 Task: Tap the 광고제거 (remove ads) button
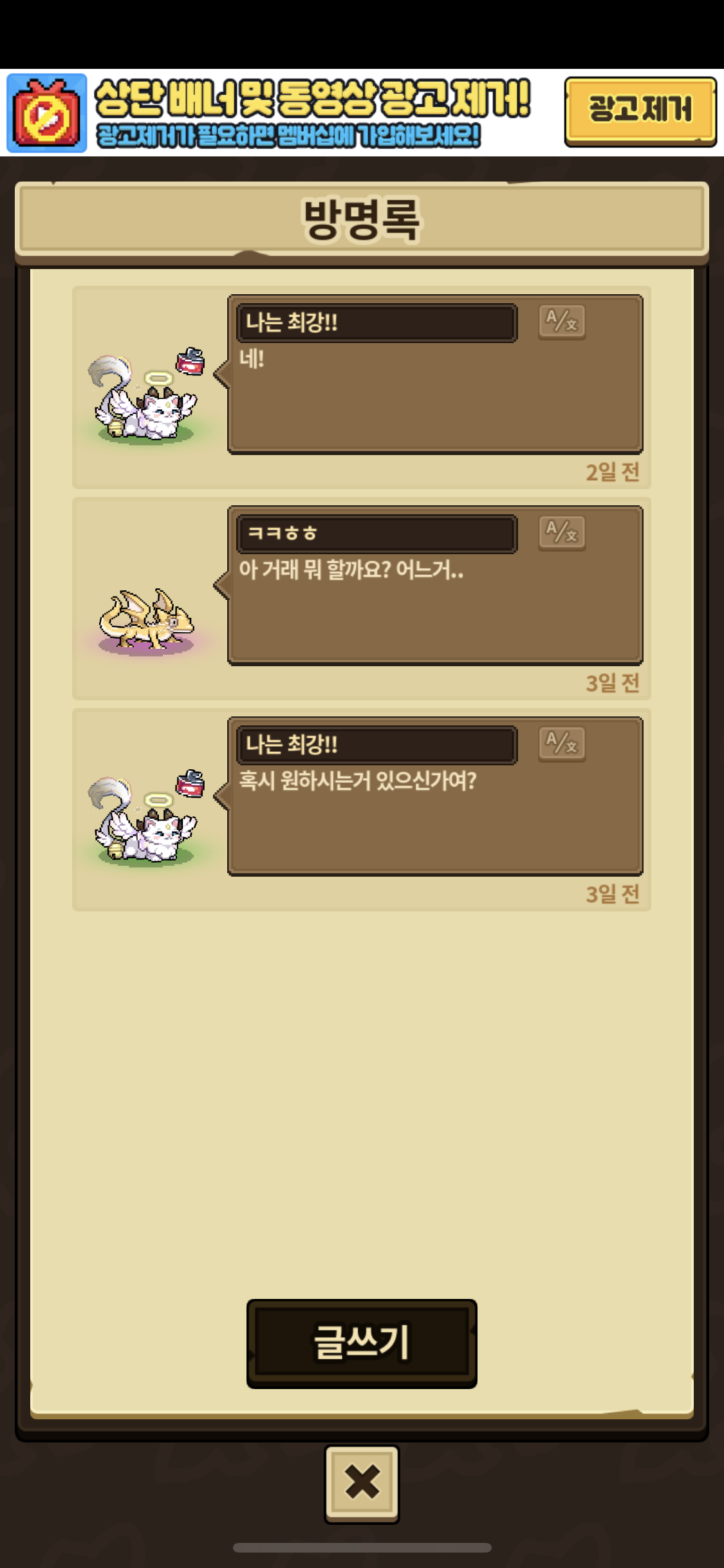coord(640,111)
